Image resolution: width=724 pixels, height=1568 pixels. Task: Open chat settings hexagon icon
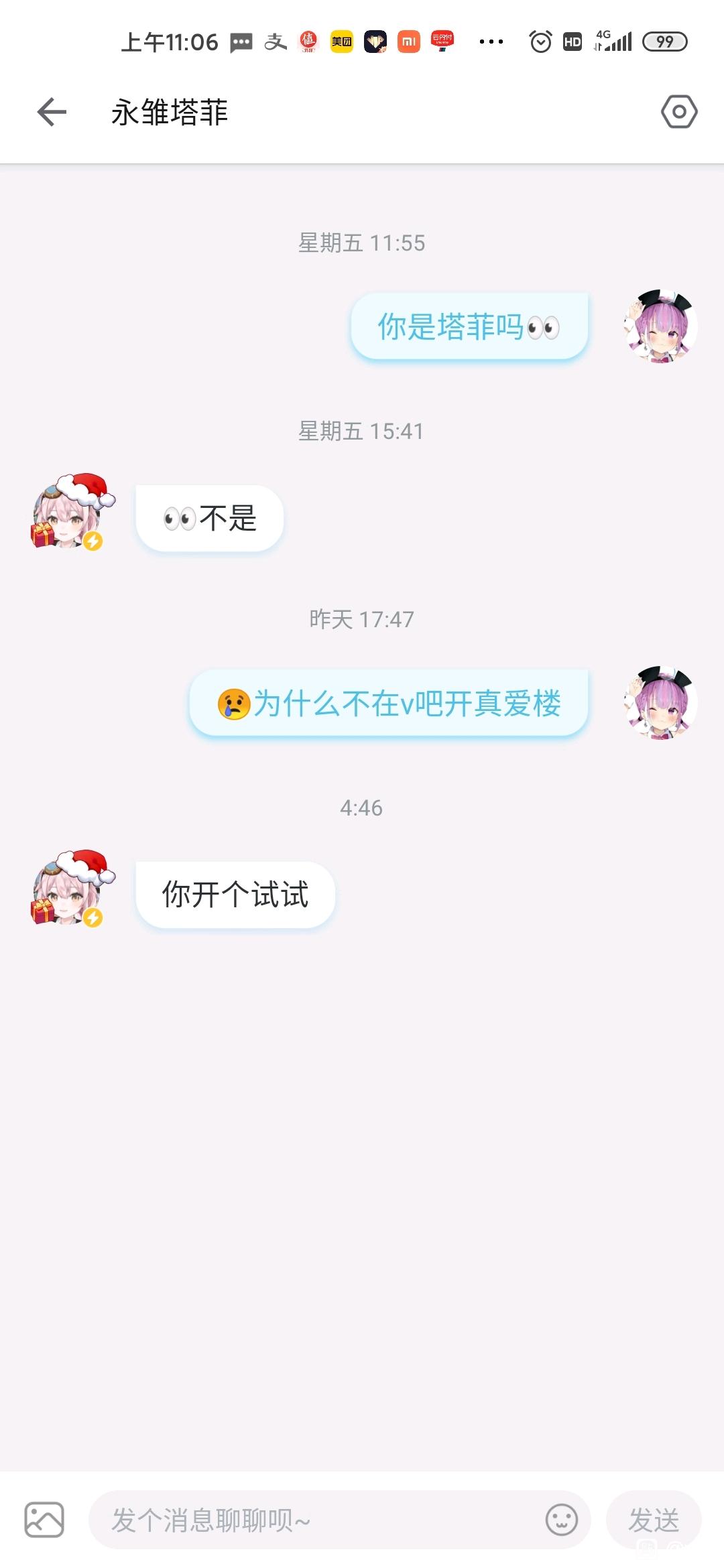679,112
